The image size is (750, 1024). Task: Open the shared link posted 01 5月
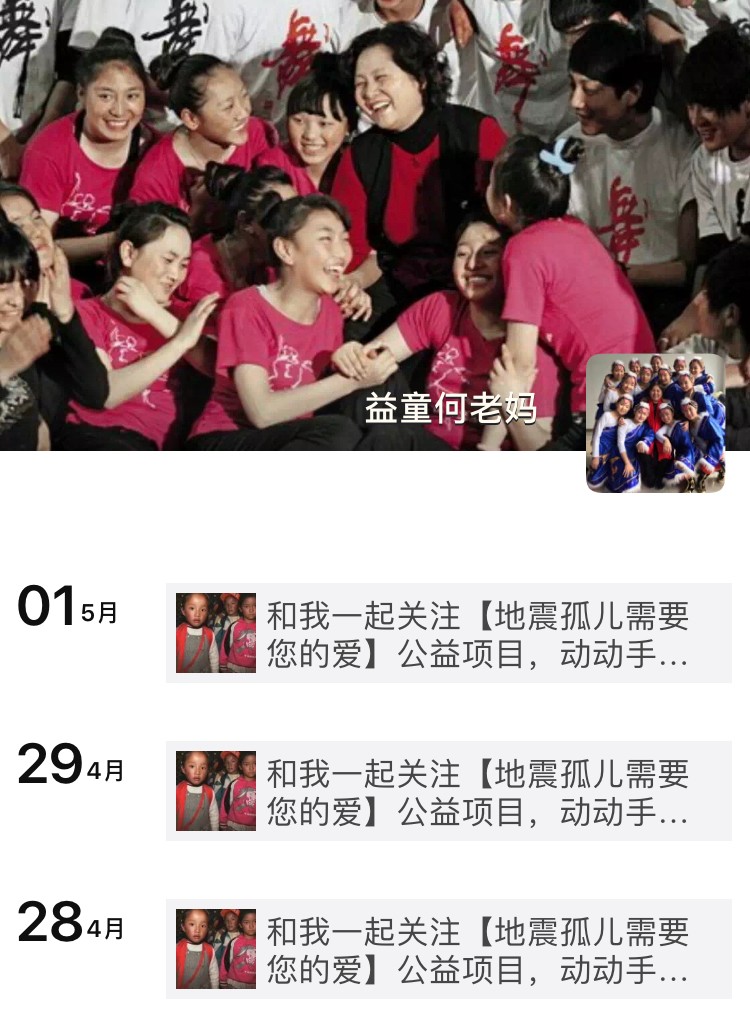(448, 633)
